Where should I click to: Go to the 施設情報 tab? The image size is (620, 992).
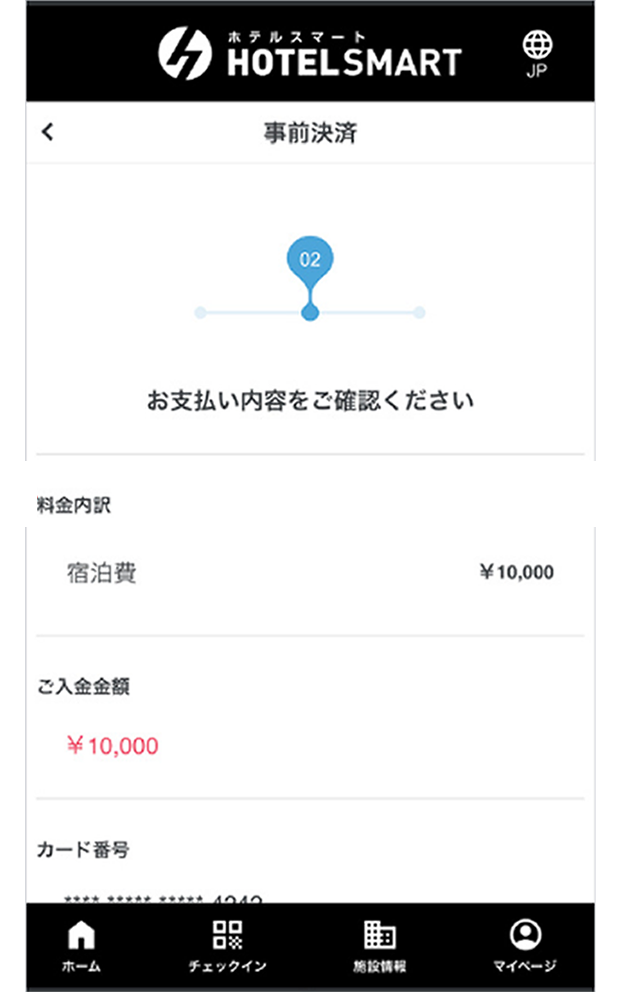[x=379, y=946]
